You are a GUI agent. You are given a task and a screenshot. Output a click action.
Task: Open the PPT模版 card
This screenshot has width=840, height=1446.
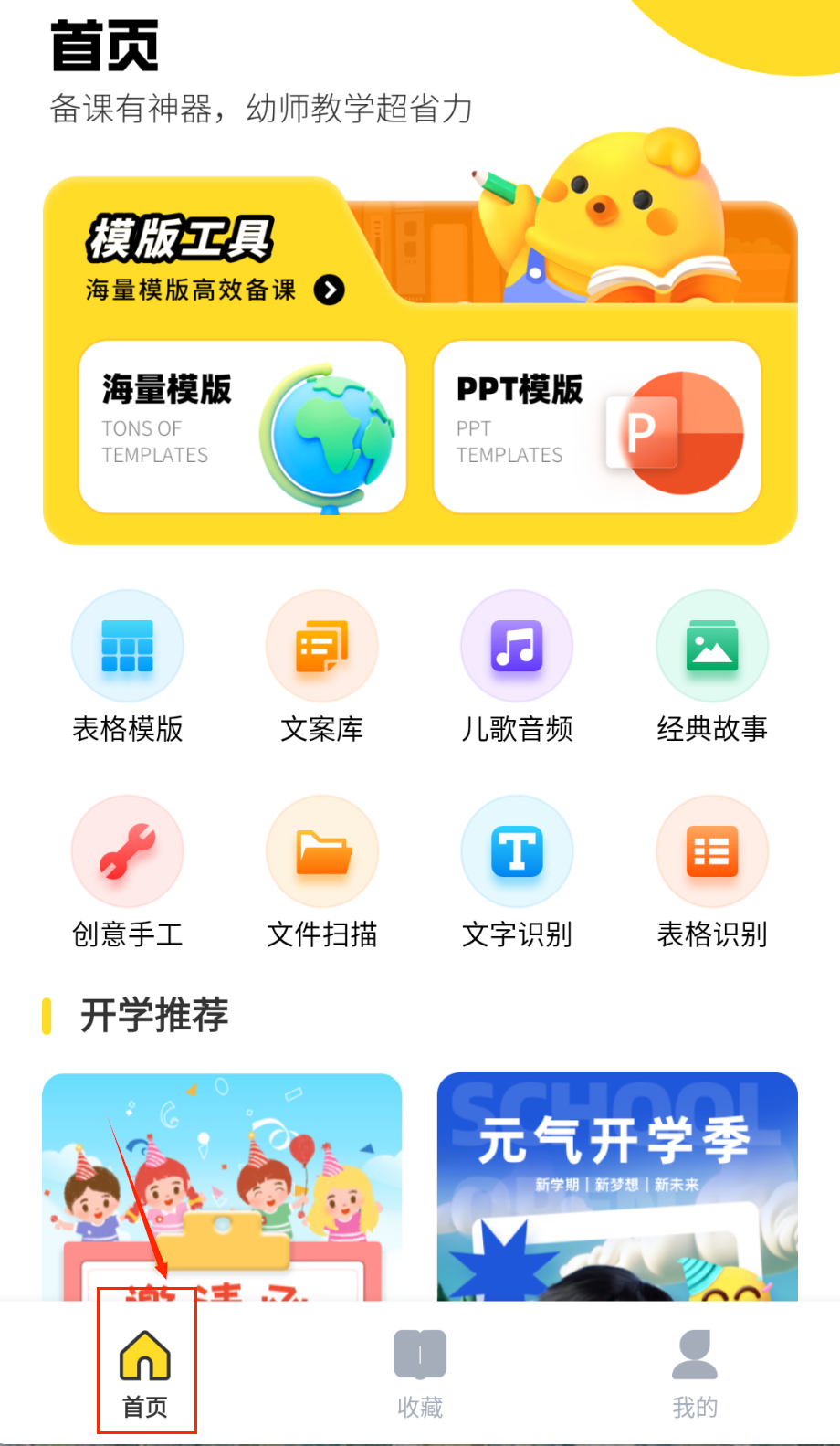tap(596, 427)
